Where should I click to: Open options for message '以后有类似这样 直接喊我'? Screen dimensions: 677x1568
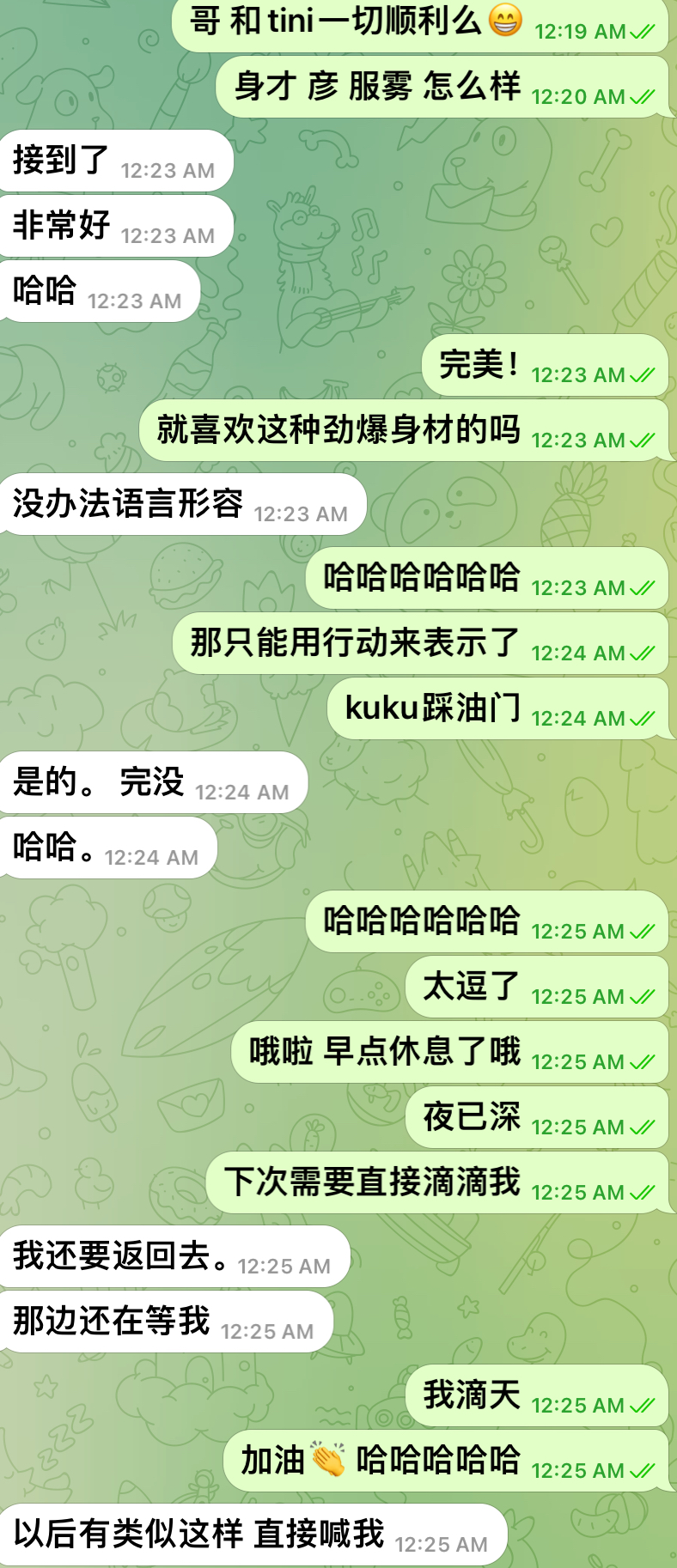(253, 1535)
